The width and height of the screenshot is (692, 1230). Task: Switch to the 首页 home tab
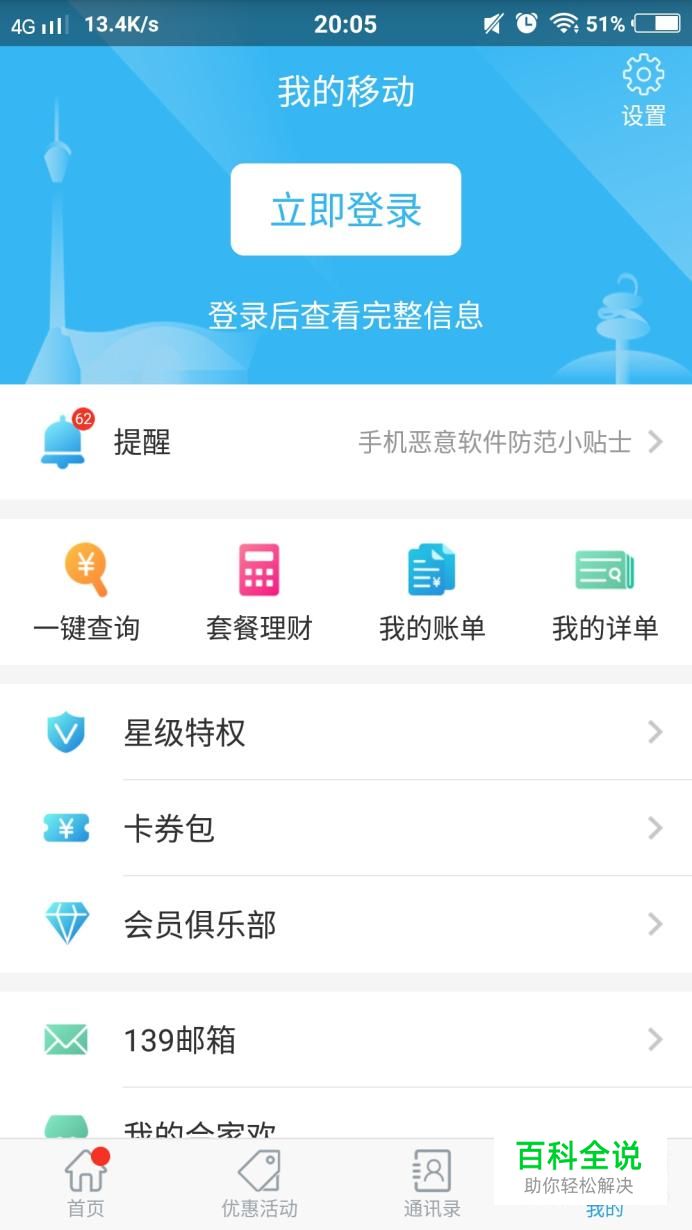[86, 1183]
